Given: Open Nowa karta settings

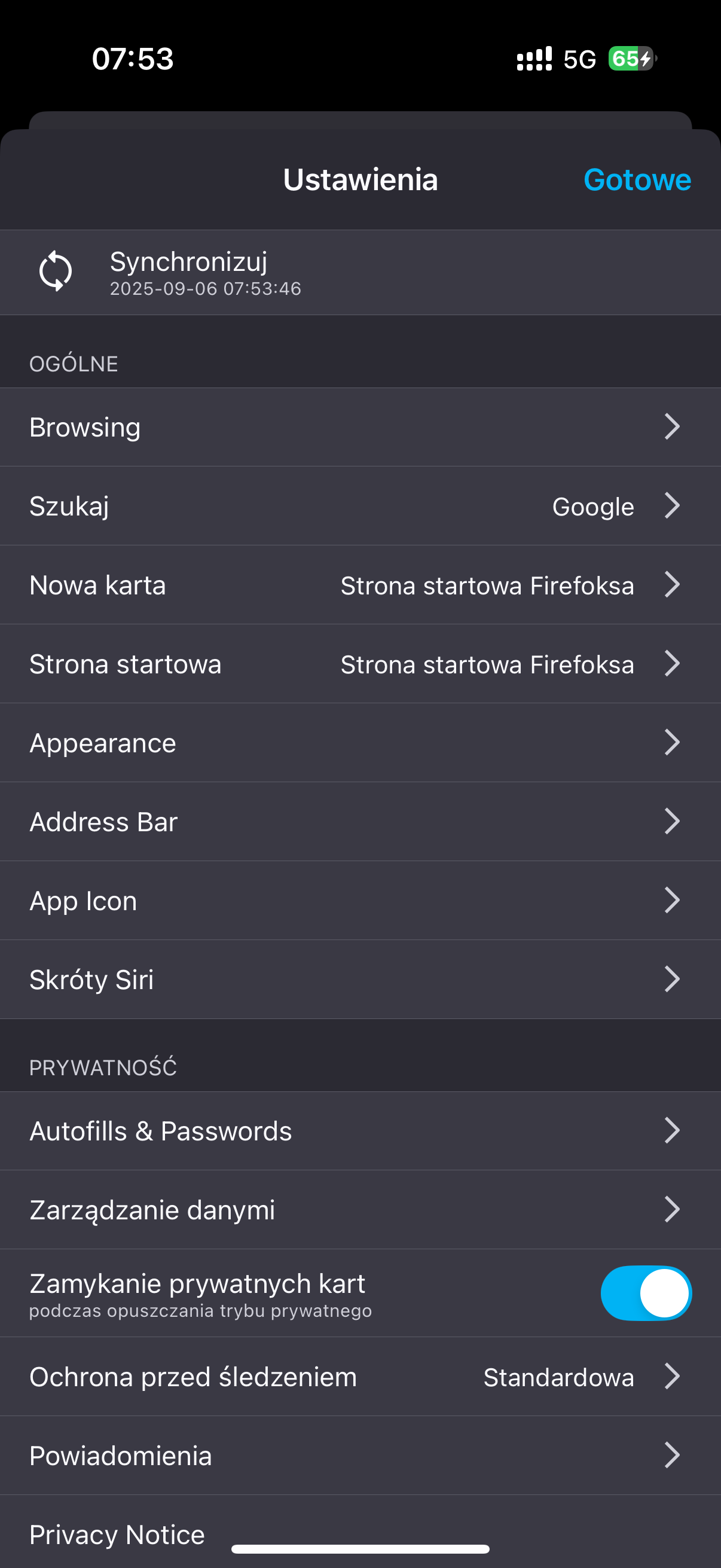Looking at the screenshot, I should coord(360,585).
